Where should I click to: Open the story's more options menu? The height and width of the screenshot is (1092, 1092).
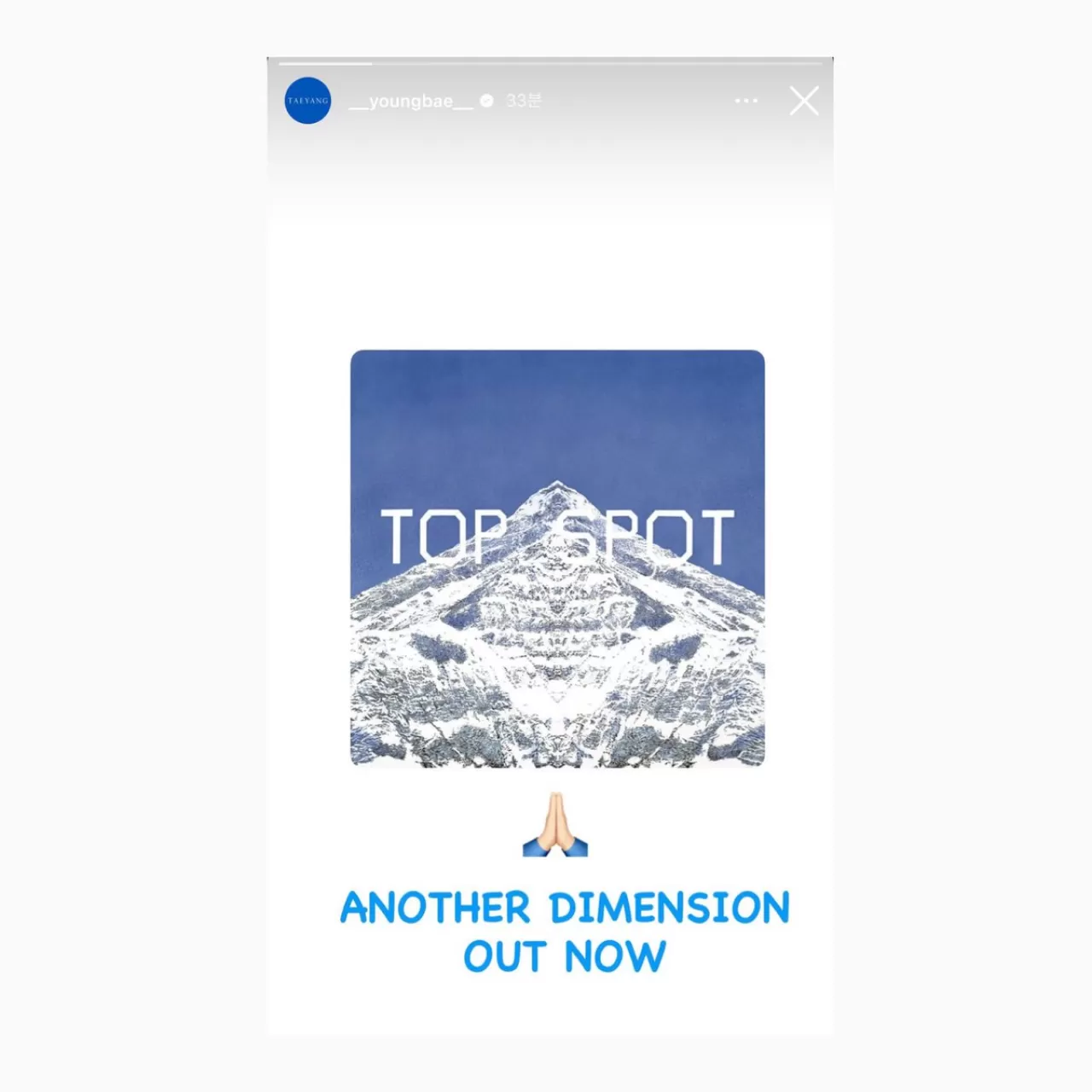[746, 101]
